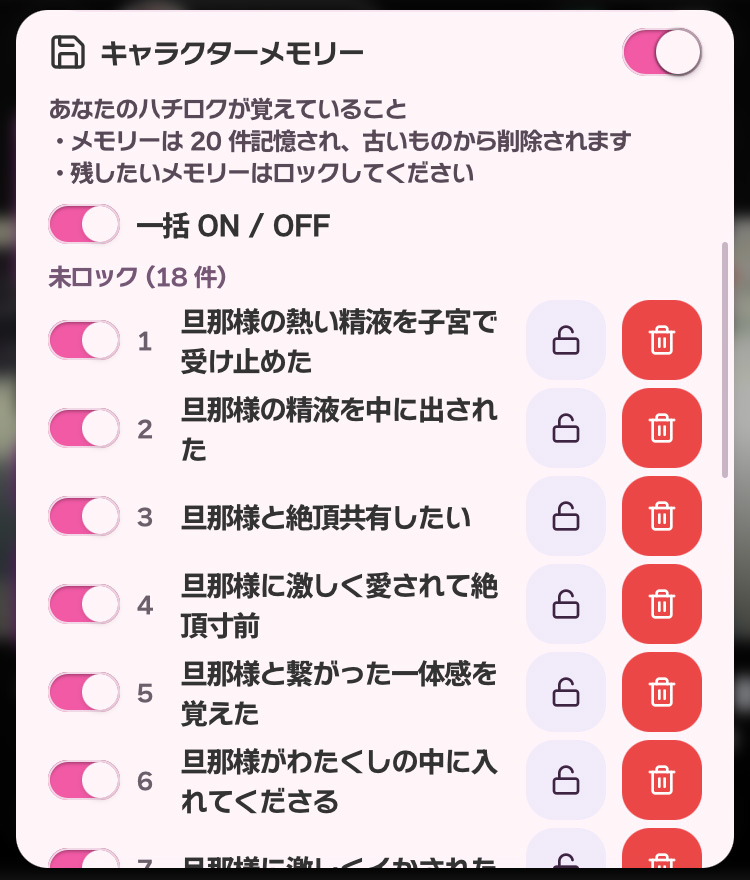Image resolution: width=750 pixels, height=880 pixels.
Task: Turn off memory 5
Action: 84,692
